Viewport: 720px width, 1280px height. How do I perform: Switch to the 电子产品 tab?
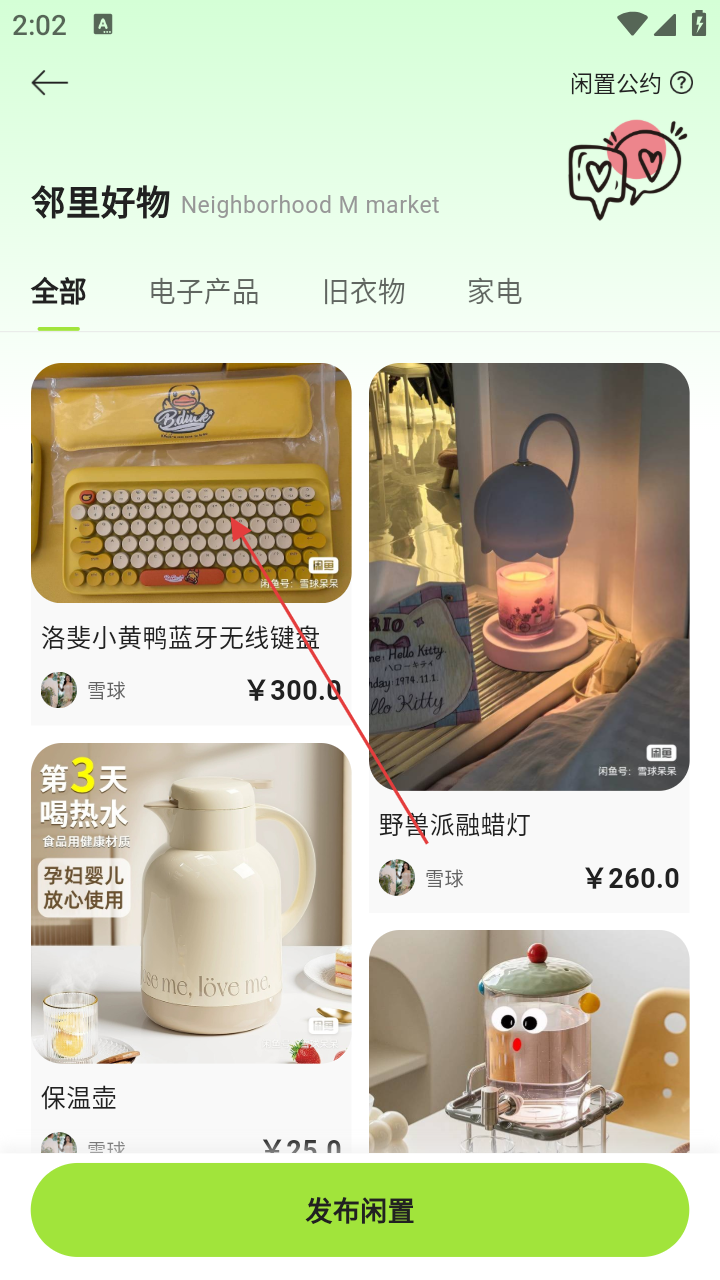204,292
